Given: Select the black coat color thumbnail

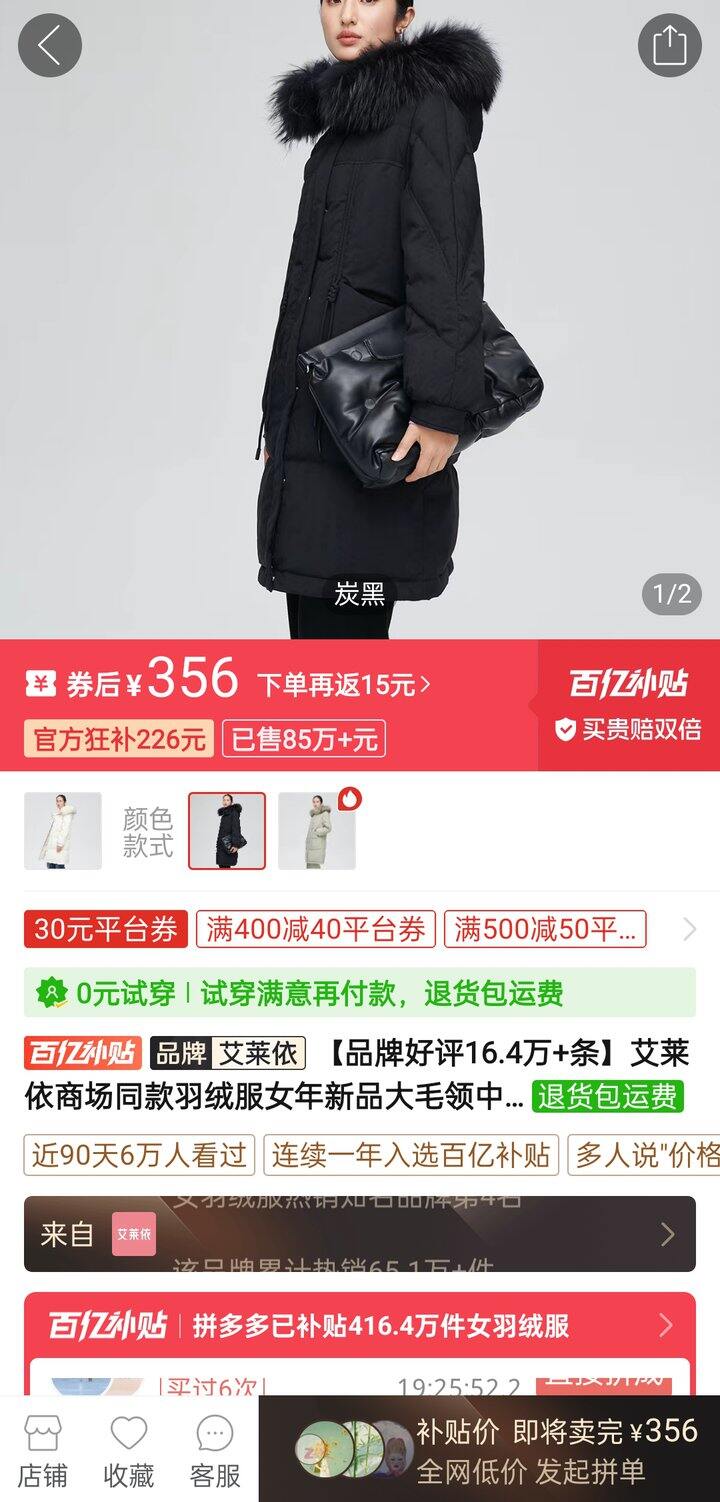Looking at the screenshot, I should pos(227,831).
